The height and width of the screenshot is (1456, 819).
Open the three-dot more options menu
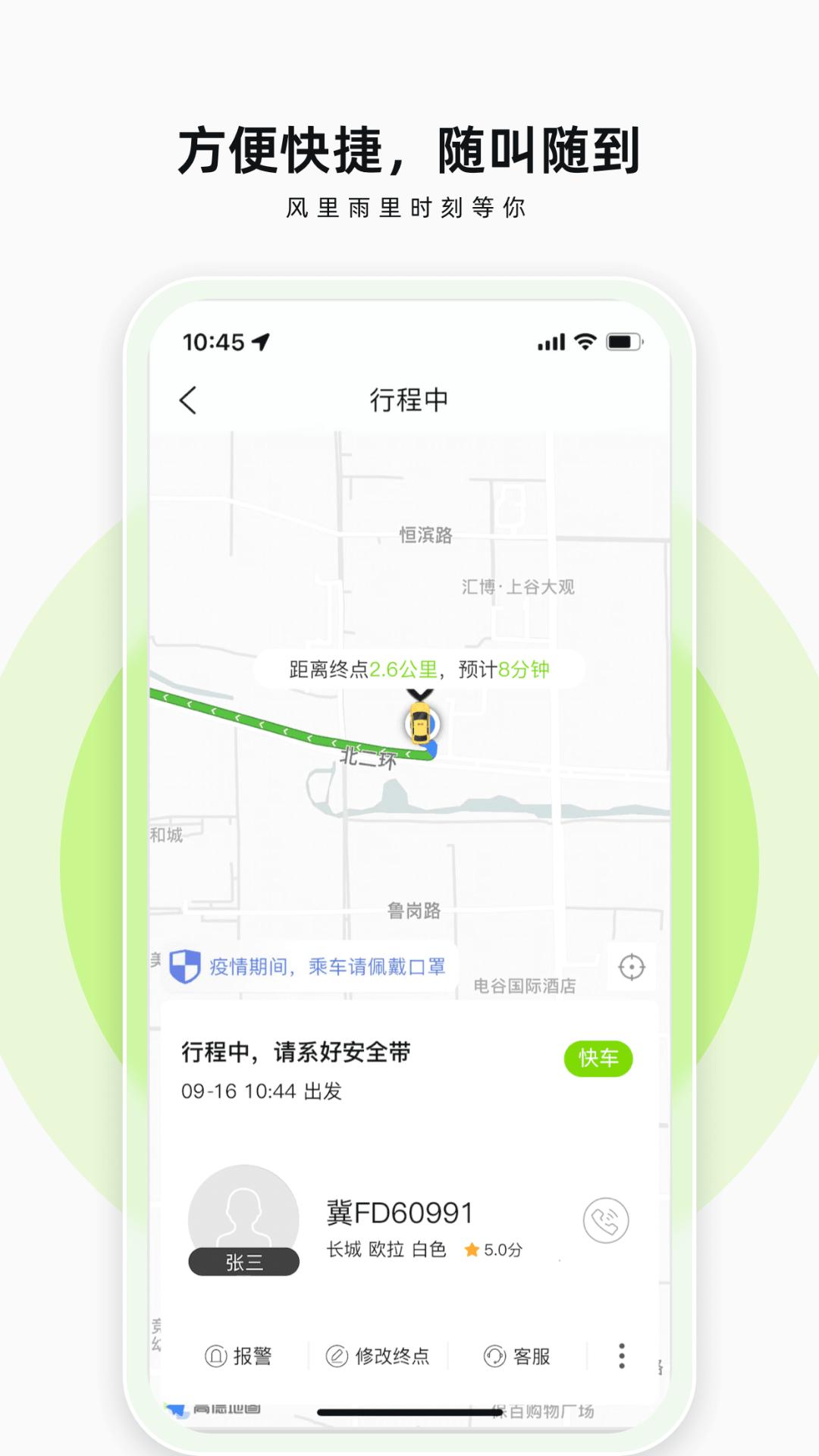tap(622, 1354)
